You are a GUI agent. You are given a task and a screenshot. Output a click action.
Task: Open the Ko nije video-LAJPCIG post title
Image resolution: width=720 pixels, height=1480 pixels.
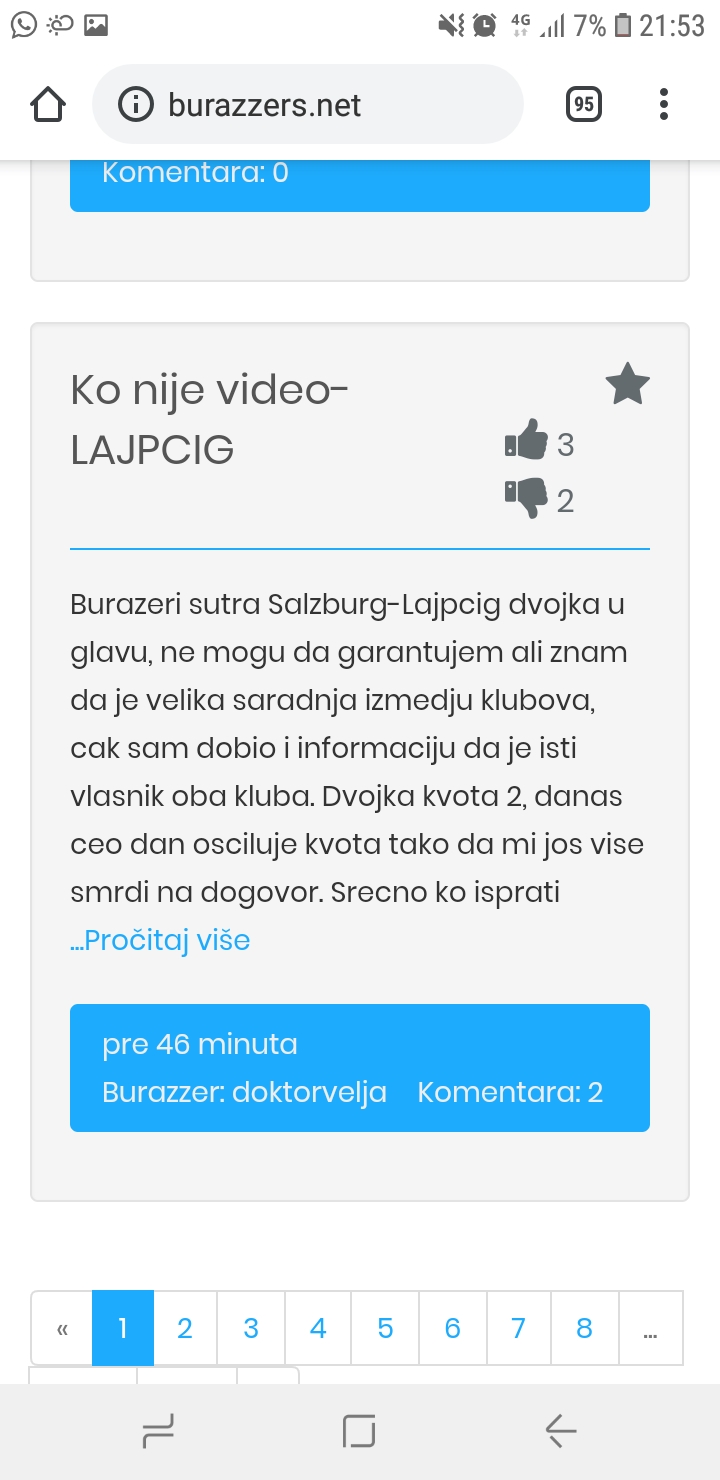click(x=210, y=420)
